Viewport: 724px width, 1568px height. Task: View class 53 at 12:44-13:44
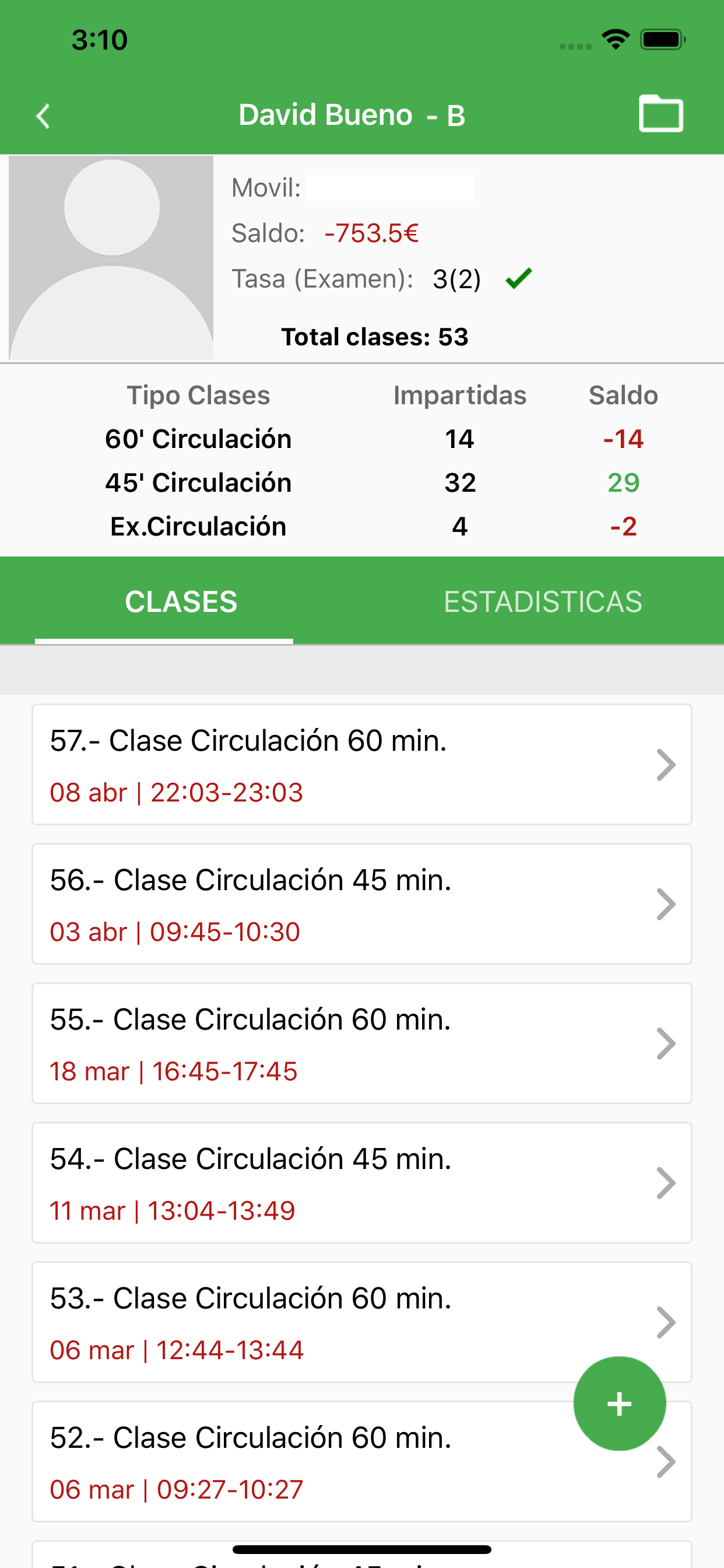[x=362, y=1322]
